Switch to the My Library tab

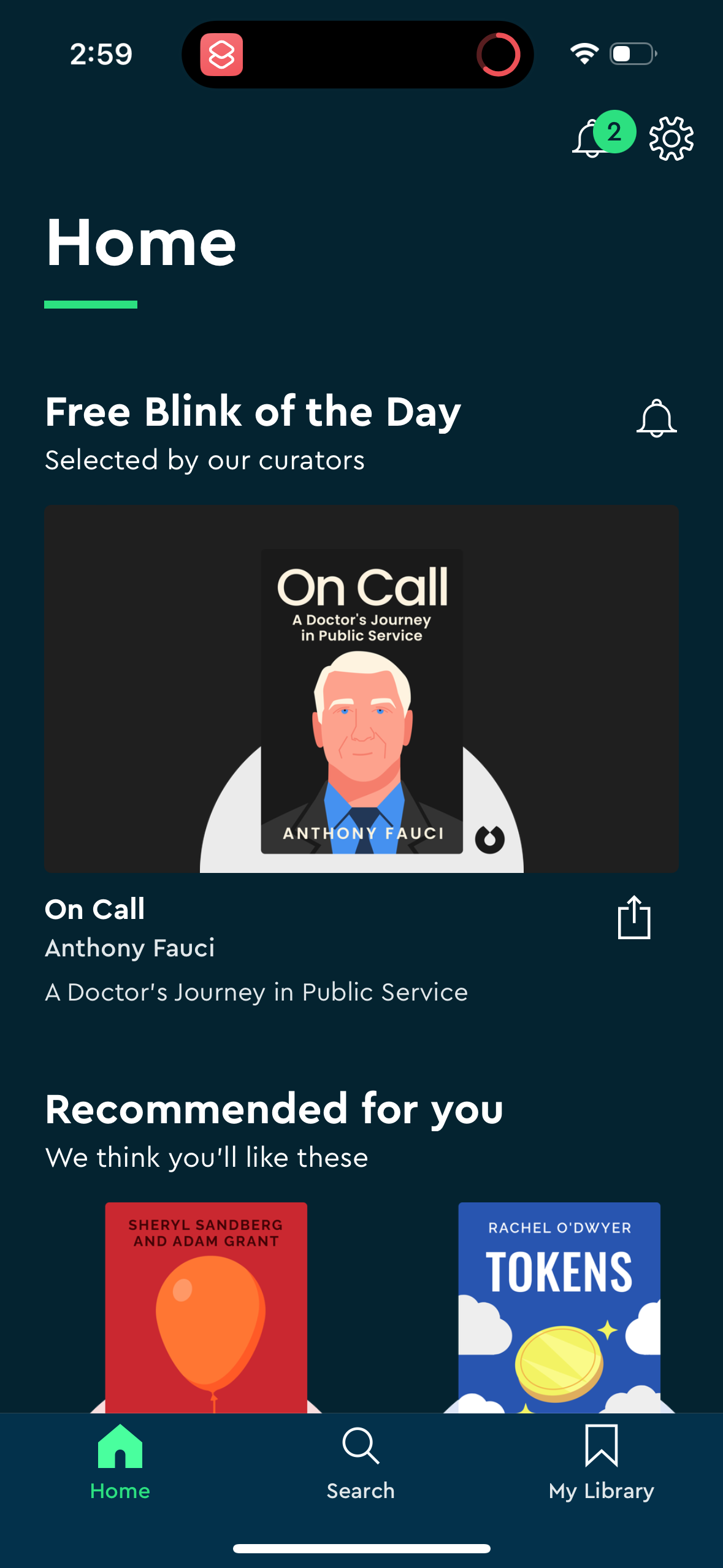coord(601,1463)
